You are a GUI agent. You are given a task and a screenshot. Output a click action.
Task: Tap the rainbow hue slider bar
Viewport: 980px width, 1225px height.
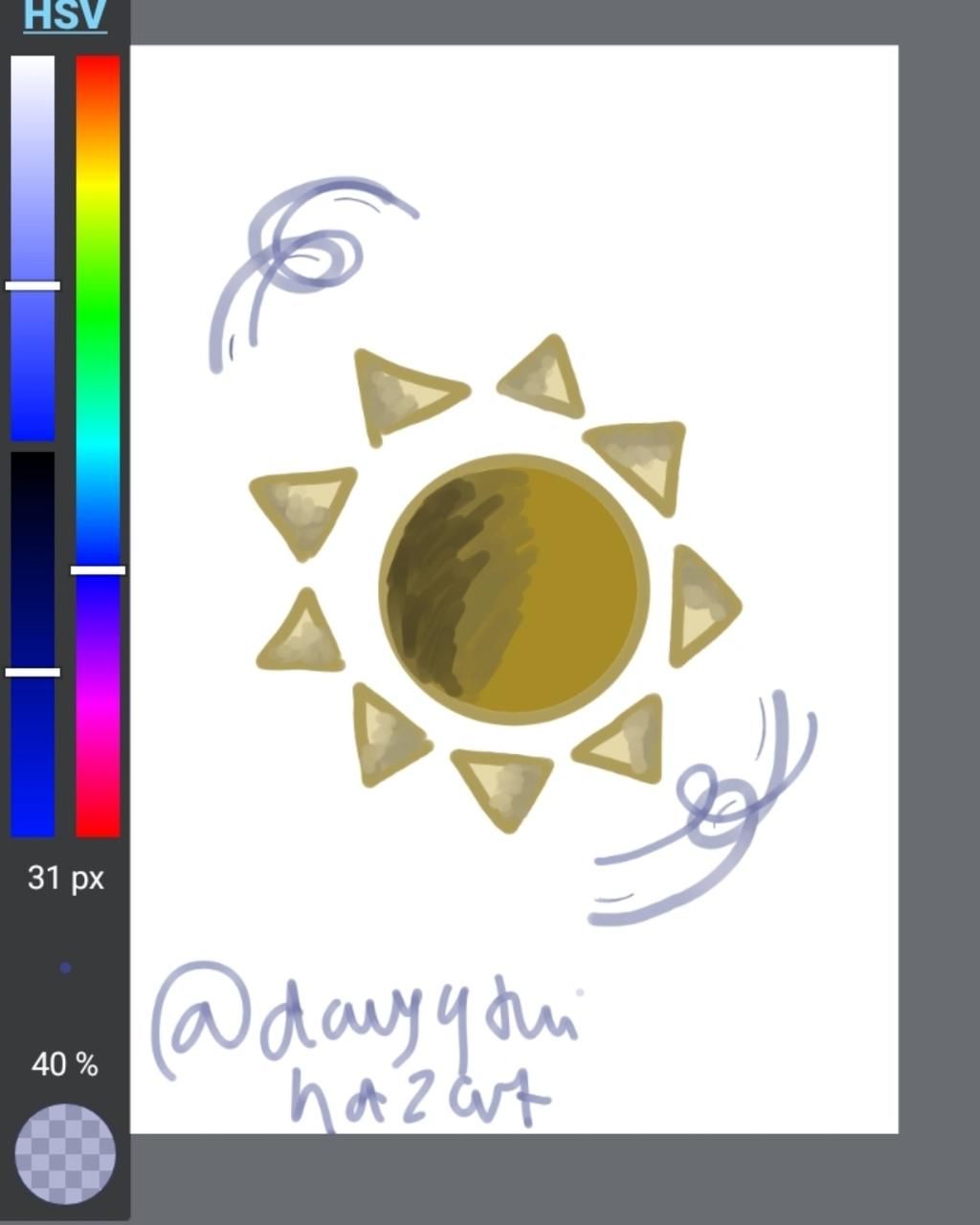[x=98, y=445]
